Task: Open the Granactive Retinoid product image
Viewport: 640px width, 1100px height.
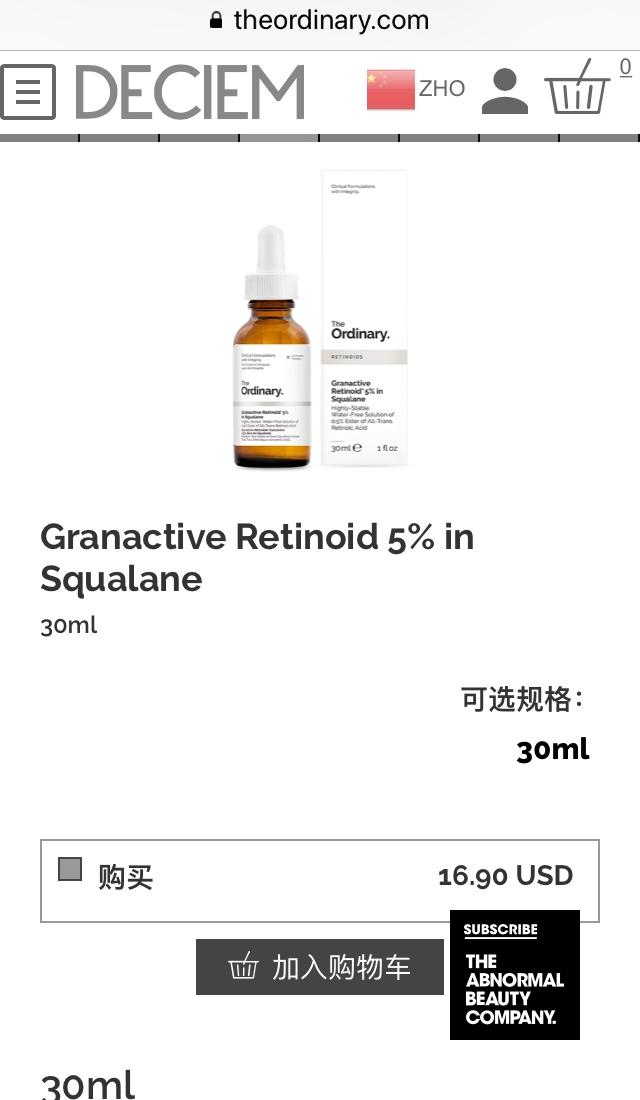Action: click(x=320, y=319)
